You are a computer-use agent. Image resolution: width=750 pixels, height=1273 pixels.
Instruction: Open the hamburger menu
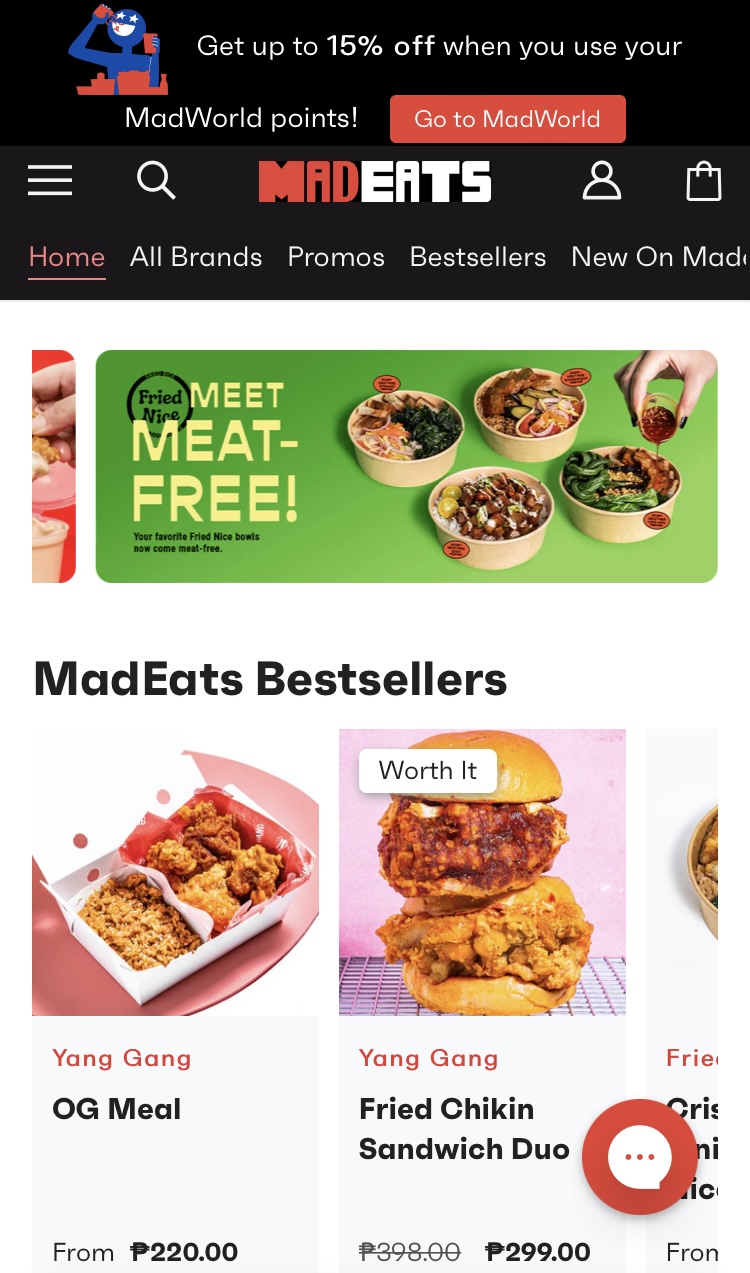(x=49, y=181)
